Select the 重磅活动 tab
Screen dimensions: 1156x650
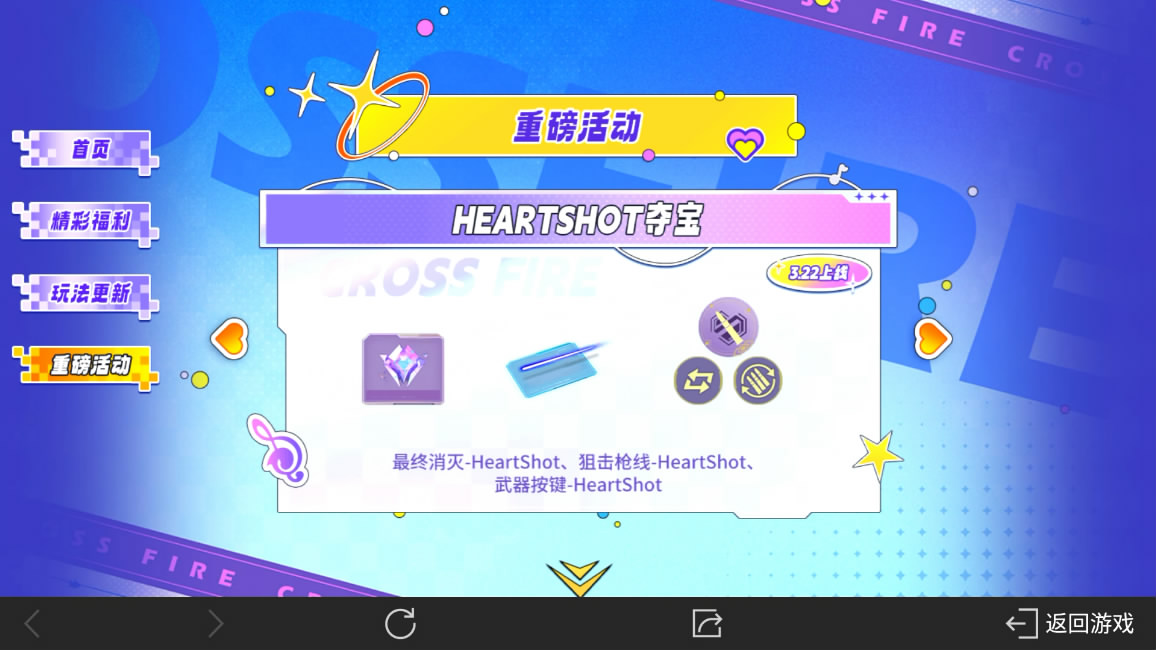pos(88,366)
